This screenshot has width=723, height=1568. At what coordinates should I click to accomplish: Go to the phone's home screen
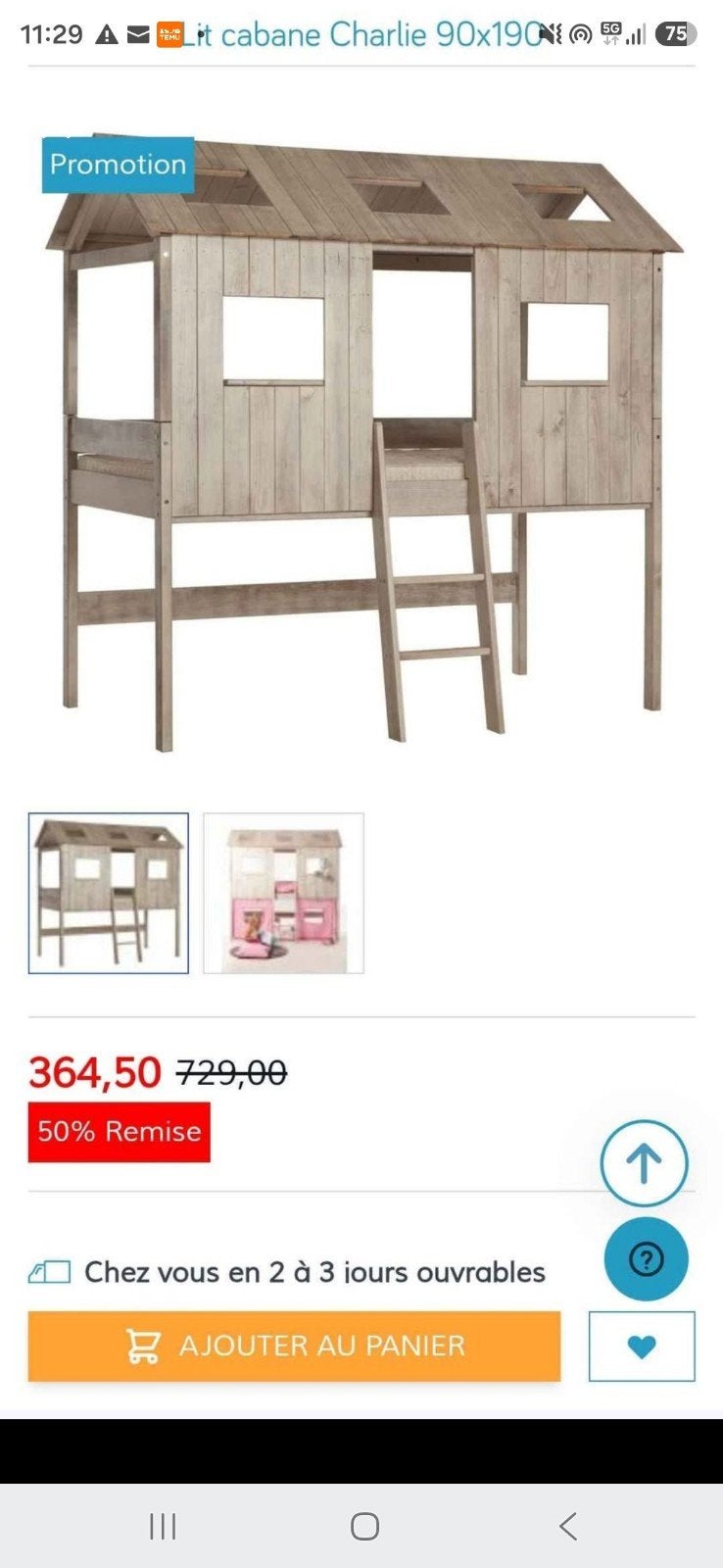364,1526
